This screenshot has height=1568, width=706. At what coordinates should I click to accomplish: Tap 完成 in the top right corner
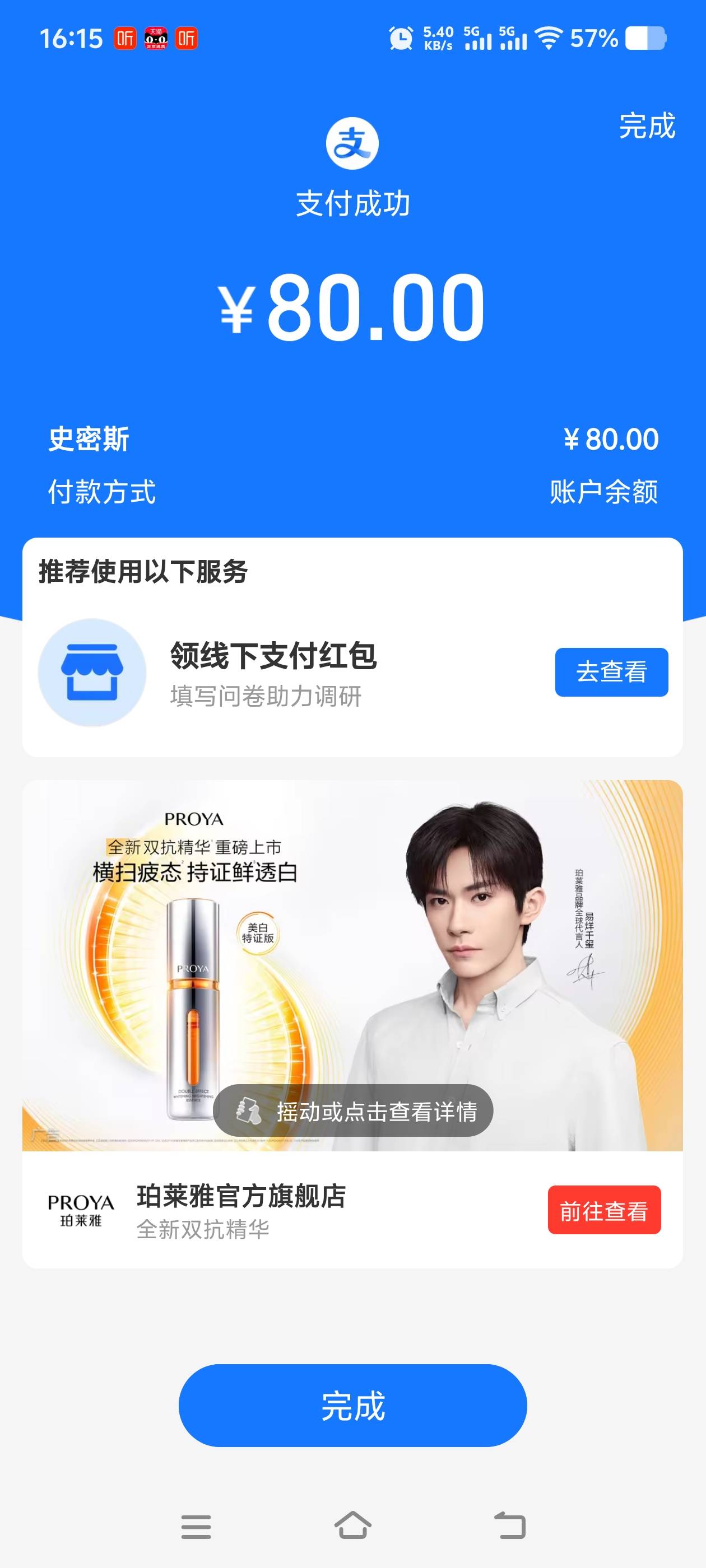tap(647, 126)
